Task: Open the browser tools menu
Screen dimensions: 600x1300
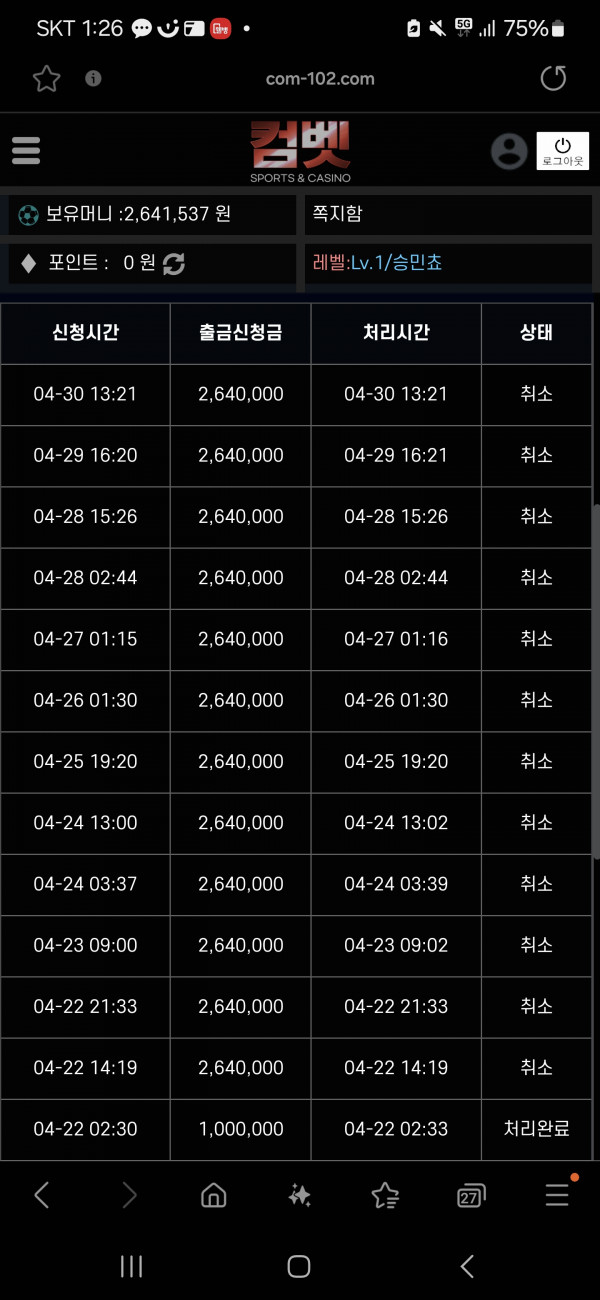Action: (x=557, y=1193)
